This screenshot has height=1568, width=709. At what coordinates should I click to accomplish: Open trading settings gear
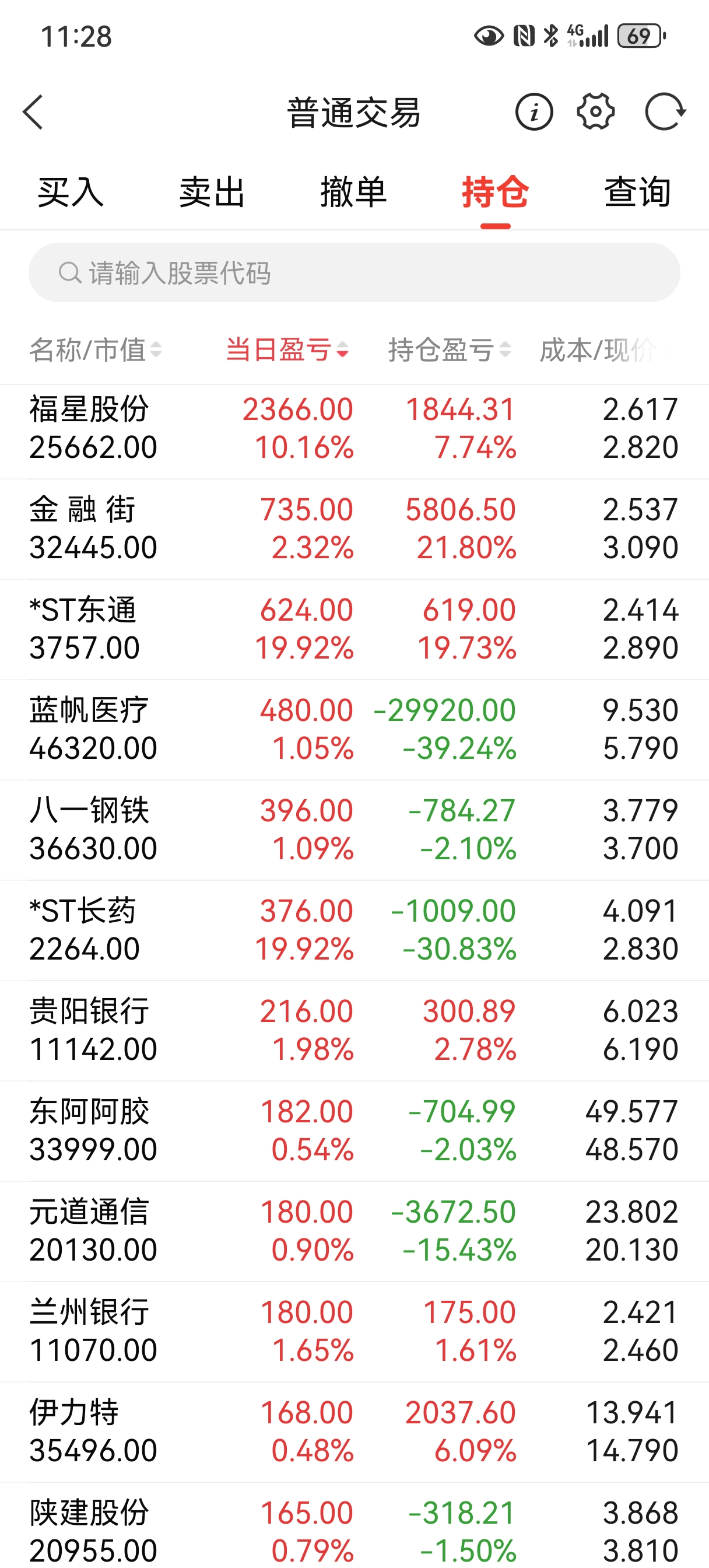tap(595, 112)
